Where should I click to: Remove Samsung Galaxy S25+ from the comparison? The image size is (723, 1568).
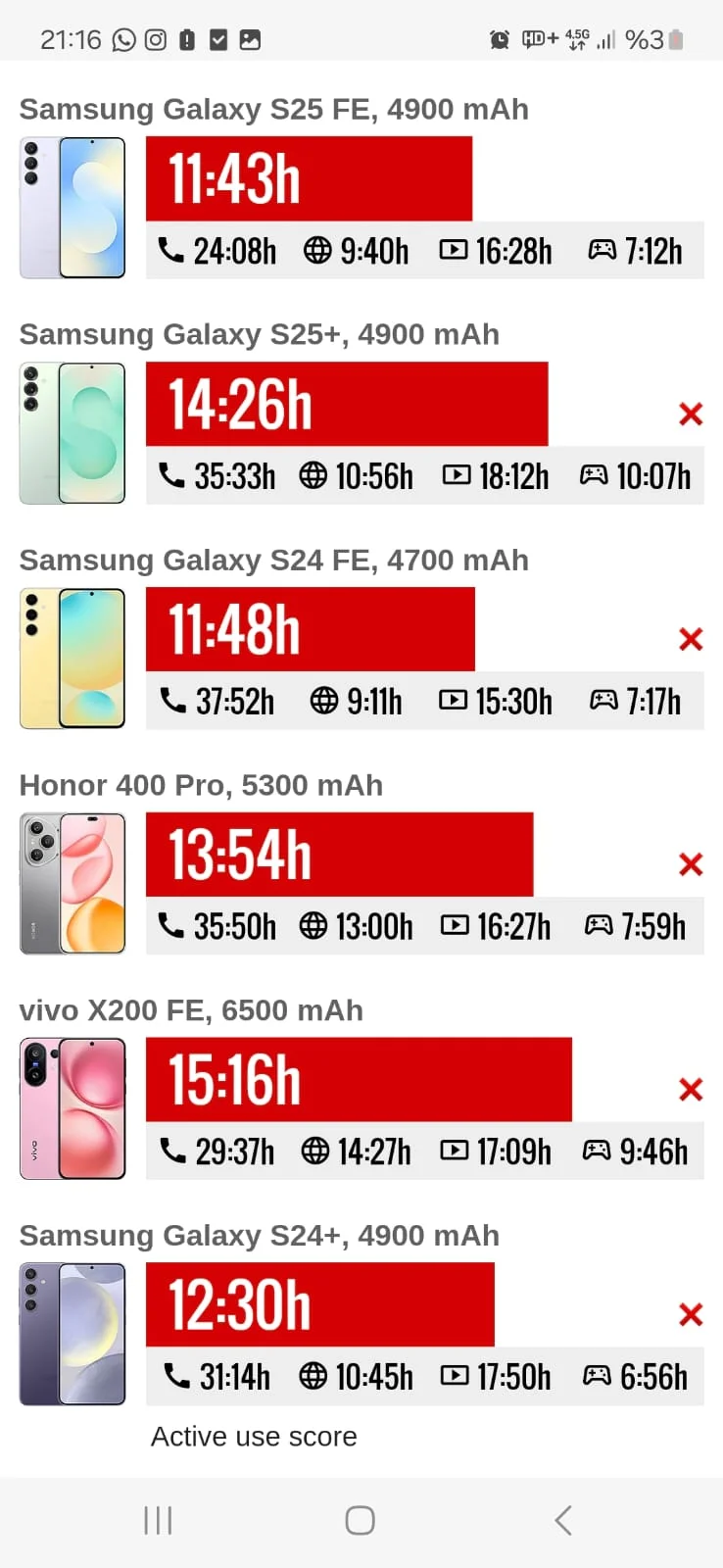[x=691, y=415]
